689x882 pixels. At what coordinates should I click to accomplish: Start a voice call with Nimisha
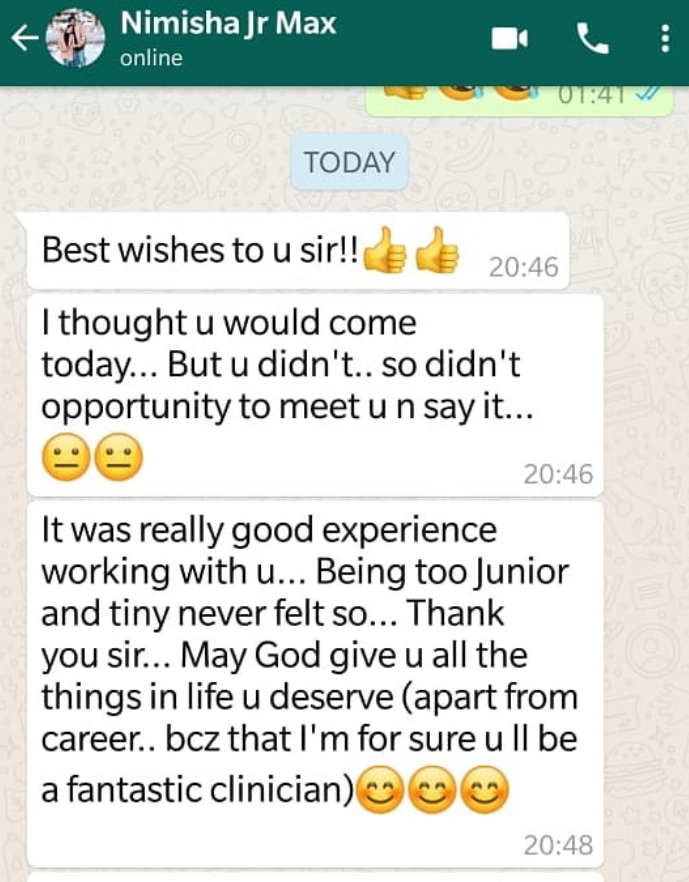tap(592, 39)
